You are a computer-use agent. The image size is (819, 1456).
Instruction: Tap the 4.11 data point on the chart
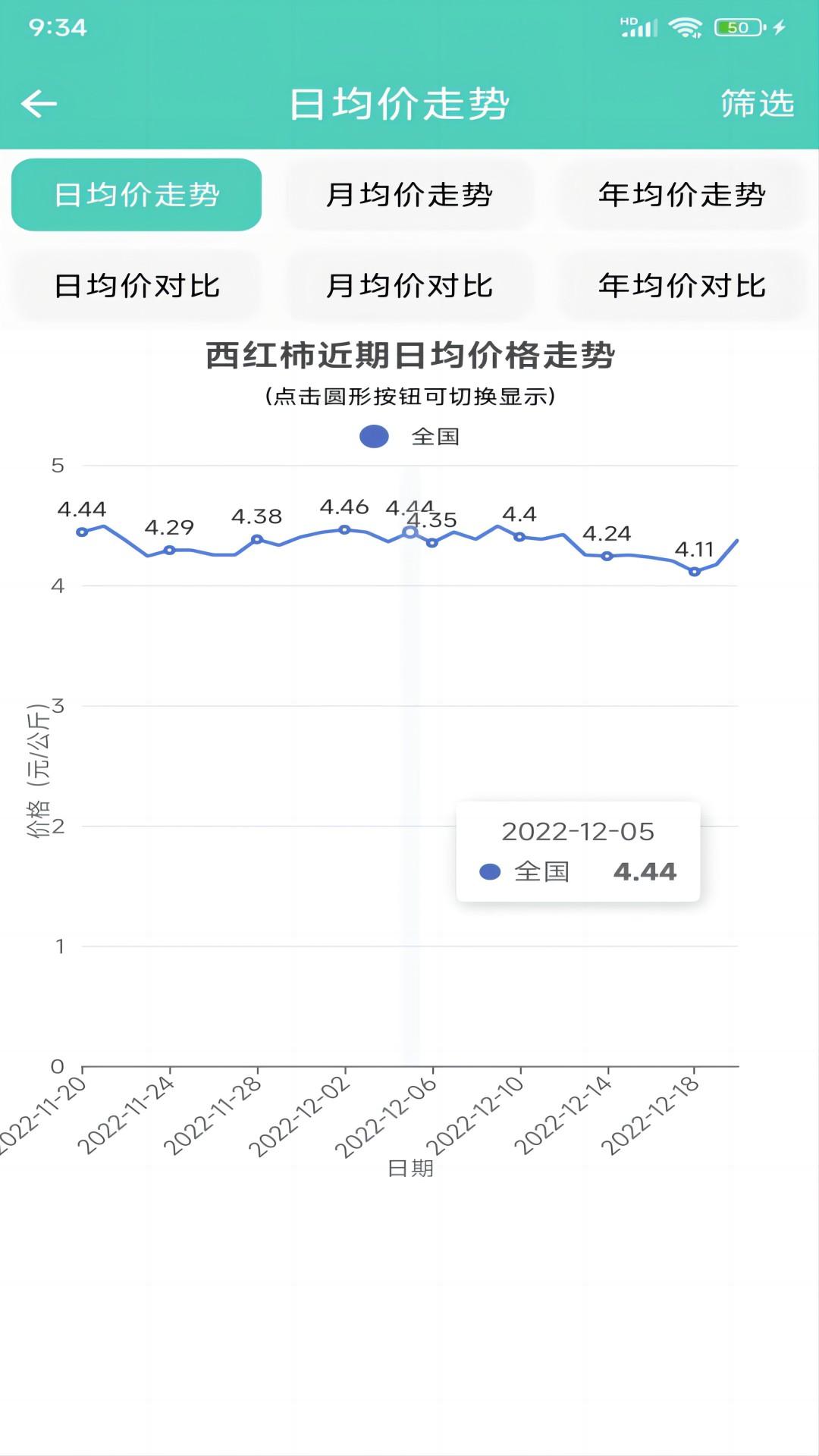point(692,570)
